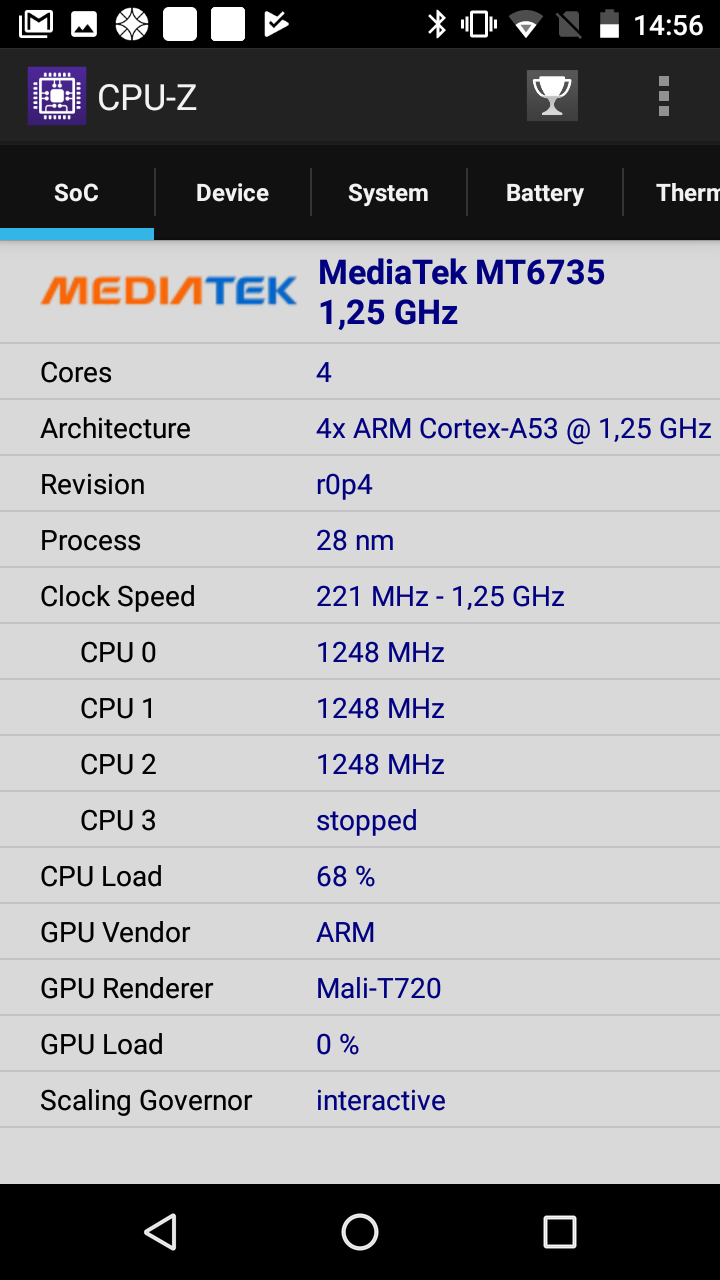The image size is (720, 1280).
Task: Switch to the Battery tab
Action: click(x=545, y=193)
